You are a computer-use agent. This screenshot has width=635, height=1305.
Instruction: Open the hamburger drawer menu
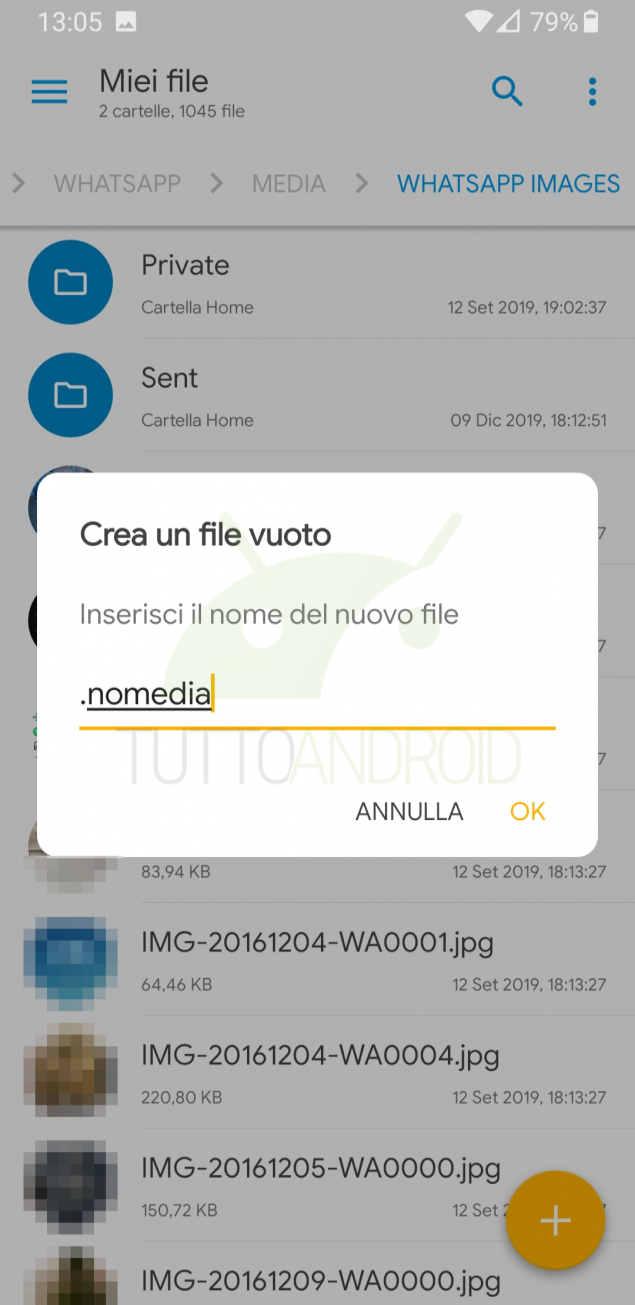click(x=49, y=92)
